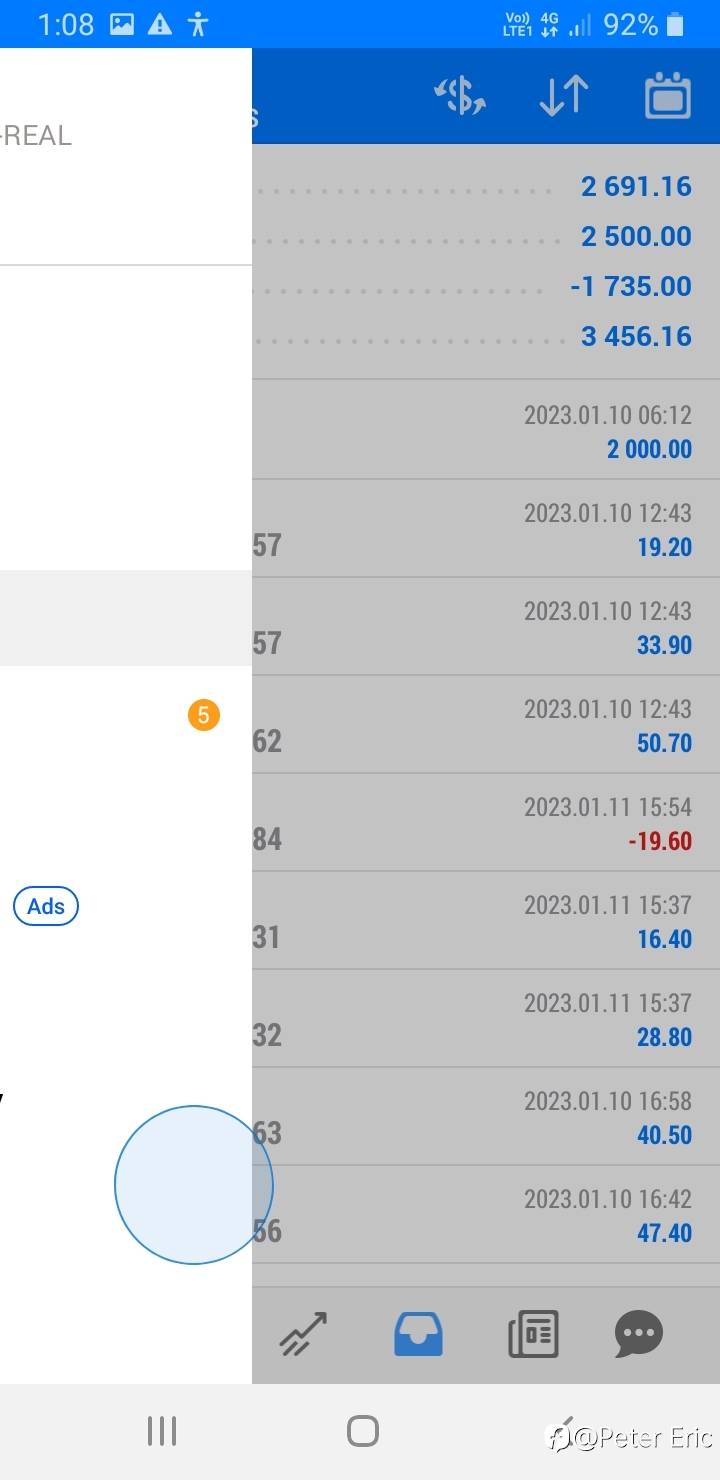720x1480 pixels.
Task: Switch to the Trade tab with arrows
Action: tap(303, 1334)
